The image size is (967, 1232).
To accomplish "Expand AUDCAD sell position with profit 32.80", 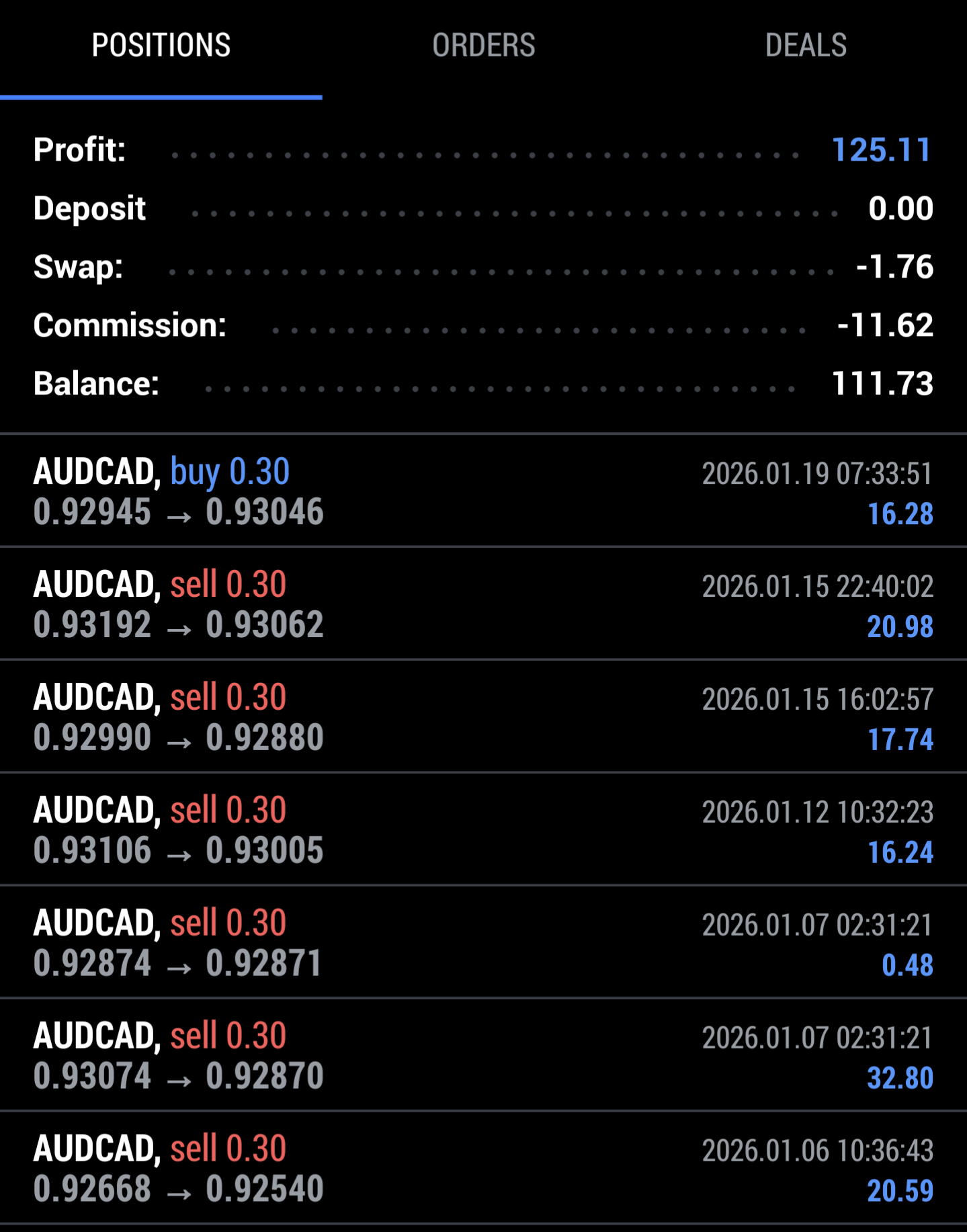I will (x=483, y=1056).
